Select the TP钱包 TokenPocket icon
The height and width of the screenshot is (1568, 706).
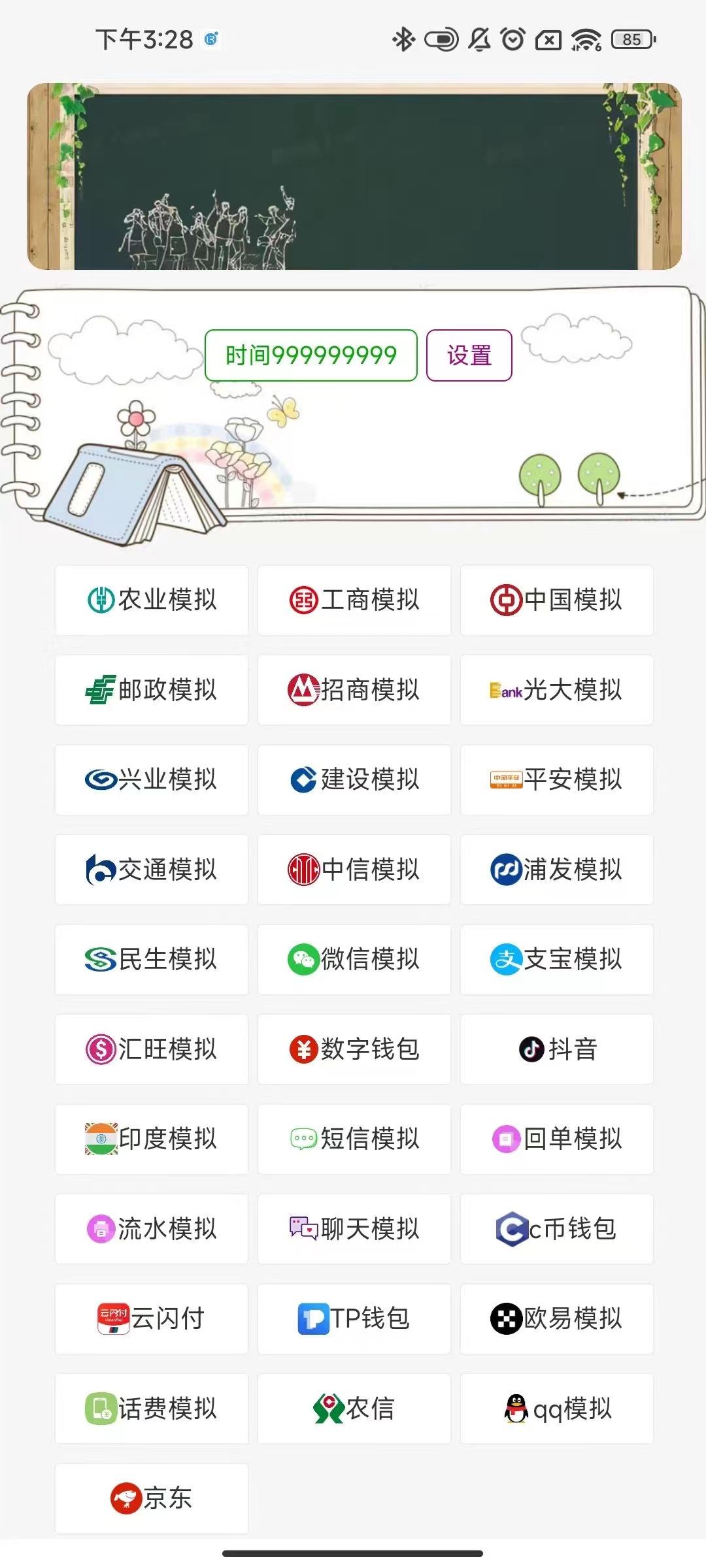354,1319
